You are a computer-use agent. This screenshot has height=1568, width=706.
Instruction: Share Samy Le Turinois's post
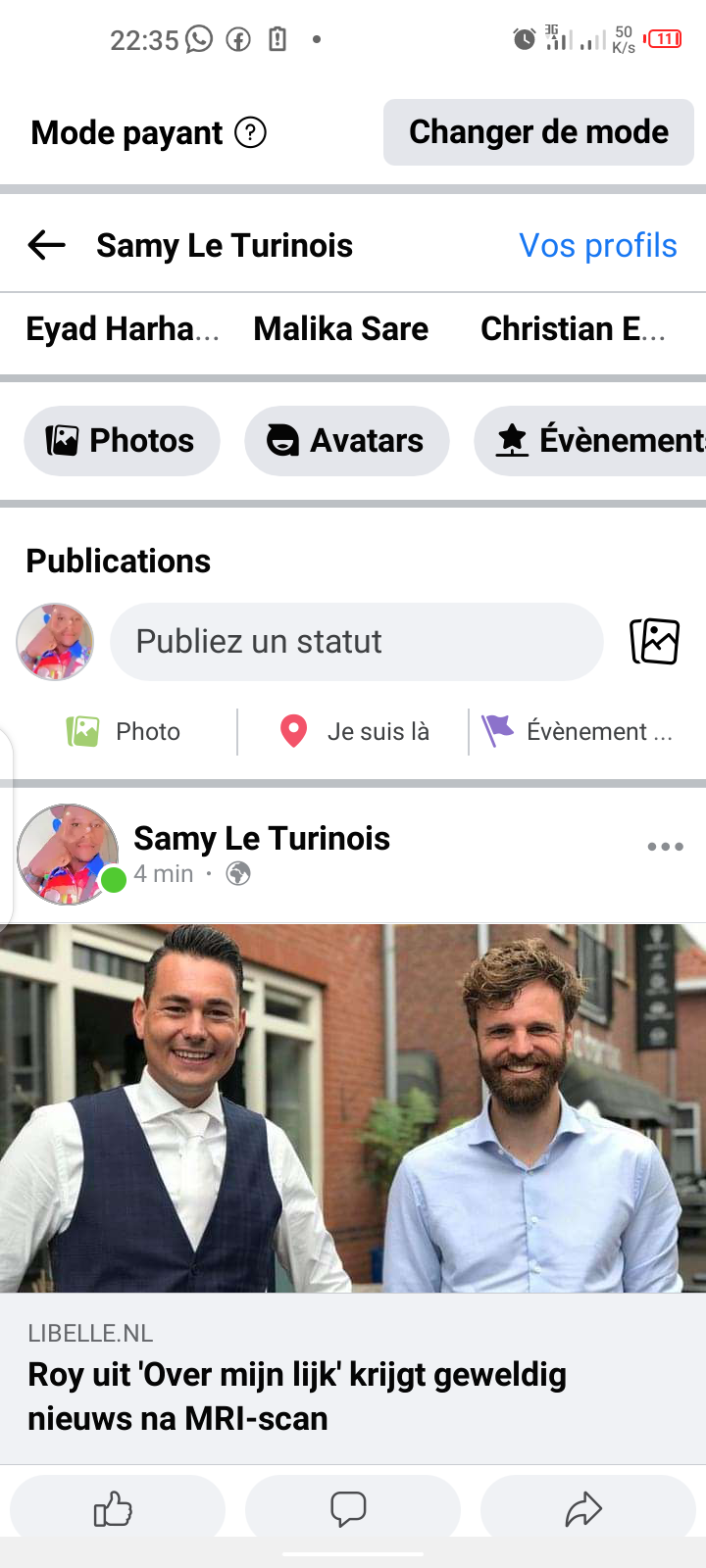(585, 1509)
